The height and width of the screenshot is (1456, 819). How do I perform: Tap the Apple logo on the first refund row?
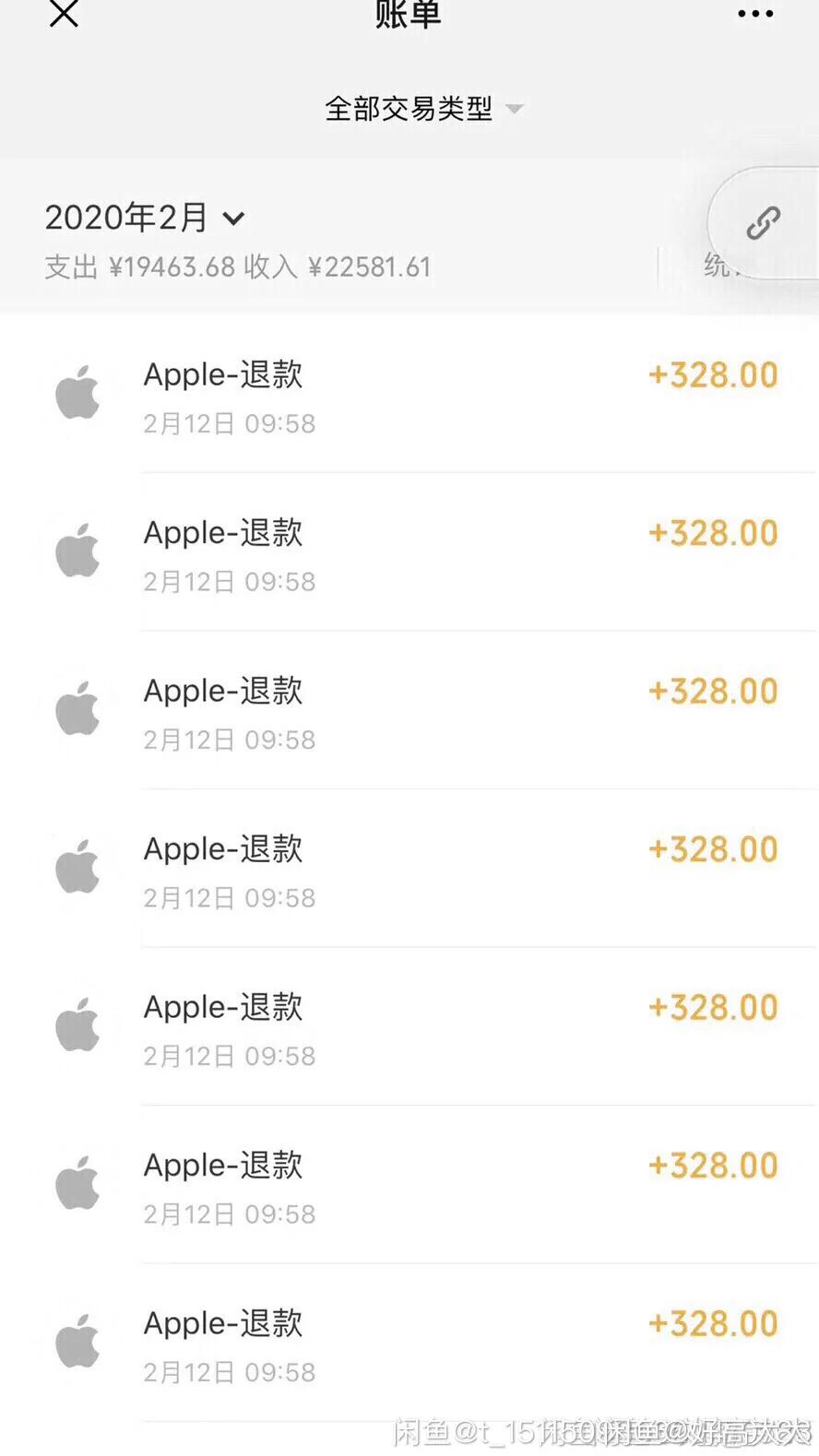[x=77, y=395]
